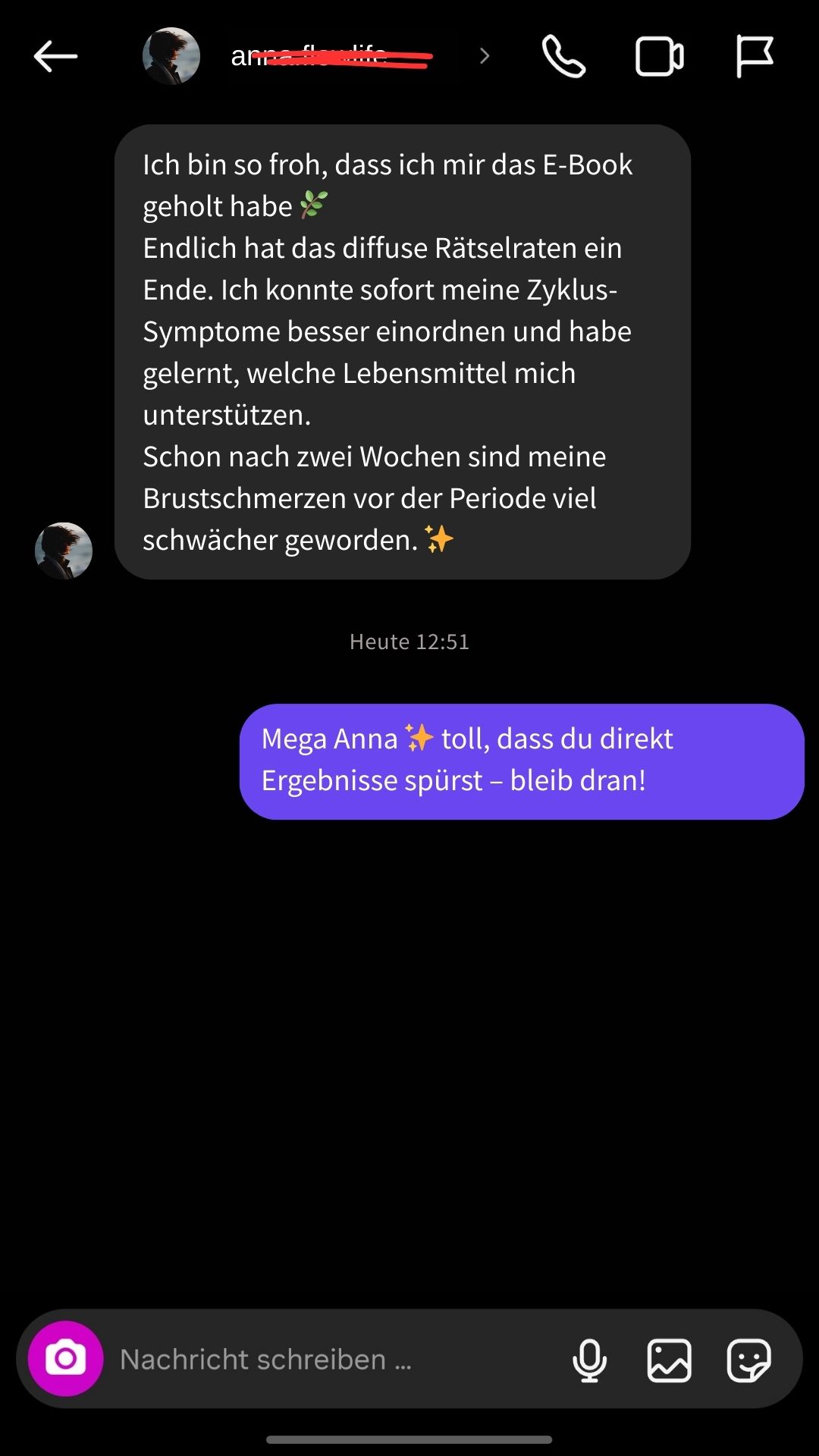Tap into the Nachricht schreiben input field
The height and width of the screenshot is (1456, 819).
(303, 1359)
